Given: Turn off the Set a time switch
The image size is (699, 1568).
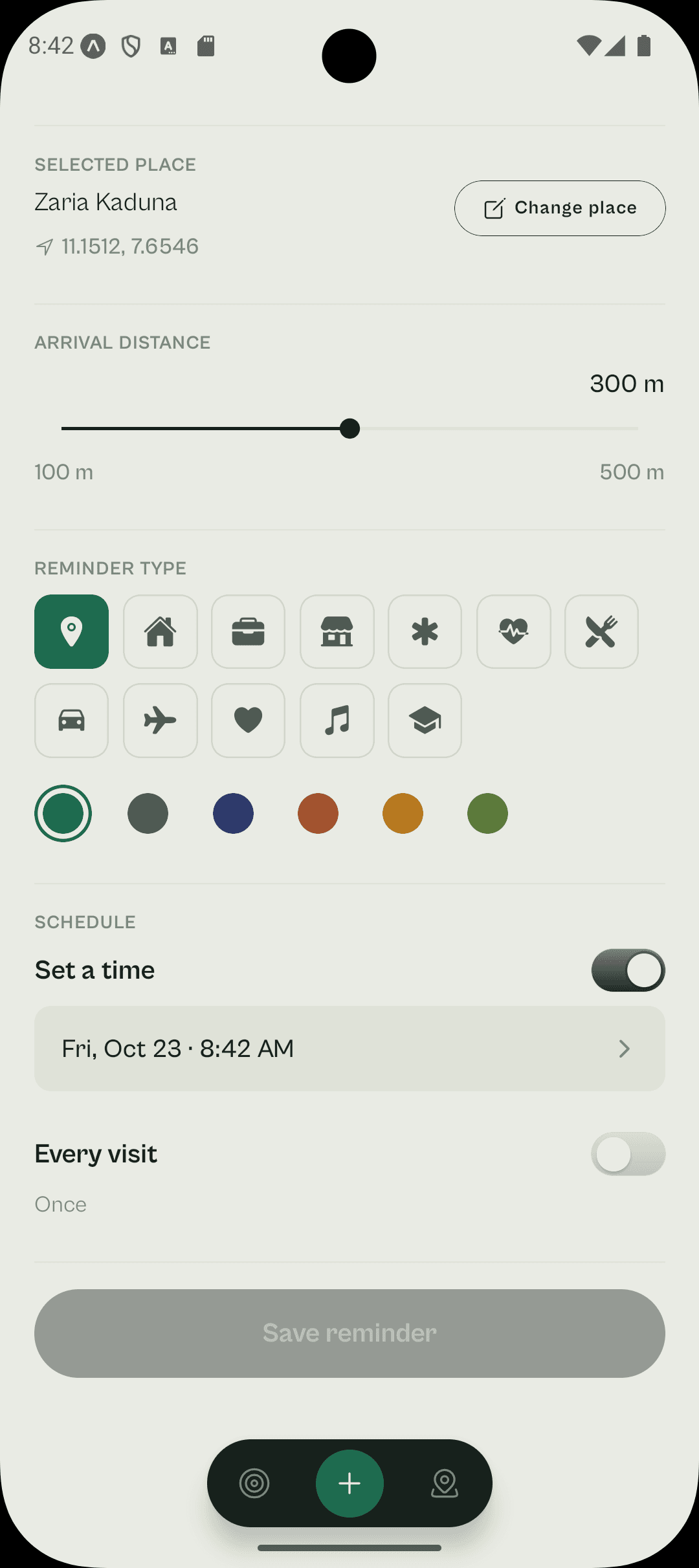Looking at the screenshot, I should [x=628, y=970].
